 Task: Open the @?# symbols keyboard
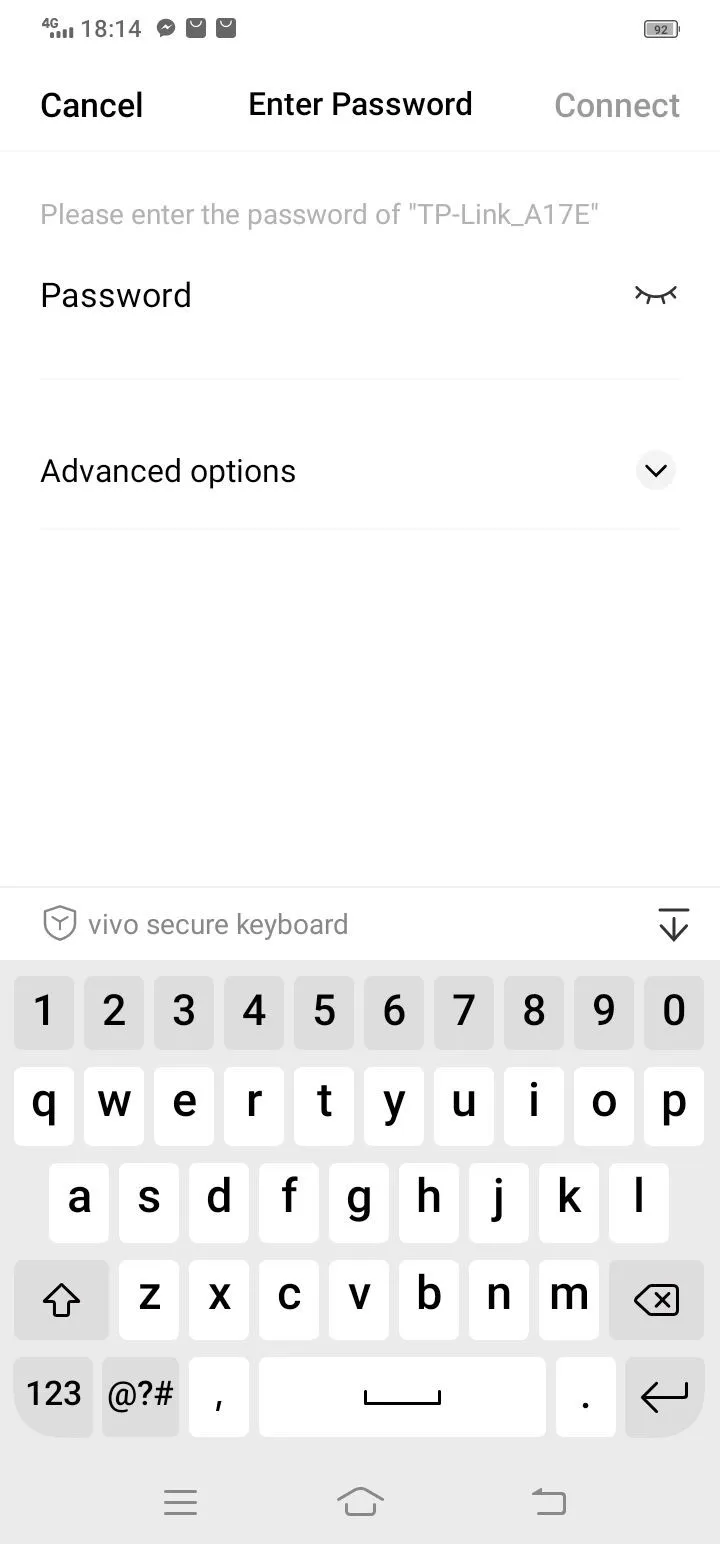140,1394
